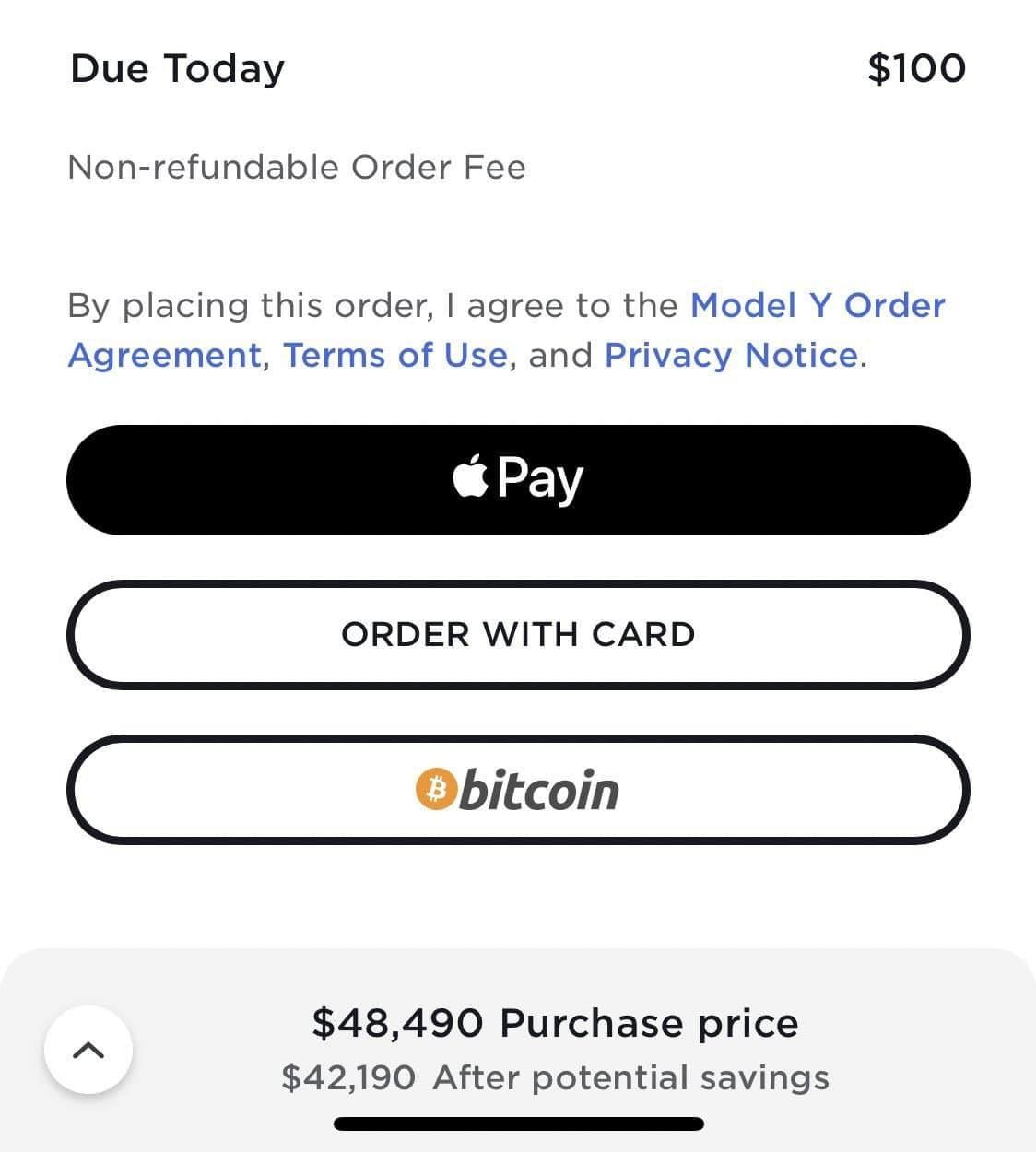
Task: View the Privacy Notice
Action: [x=731, y=355]
